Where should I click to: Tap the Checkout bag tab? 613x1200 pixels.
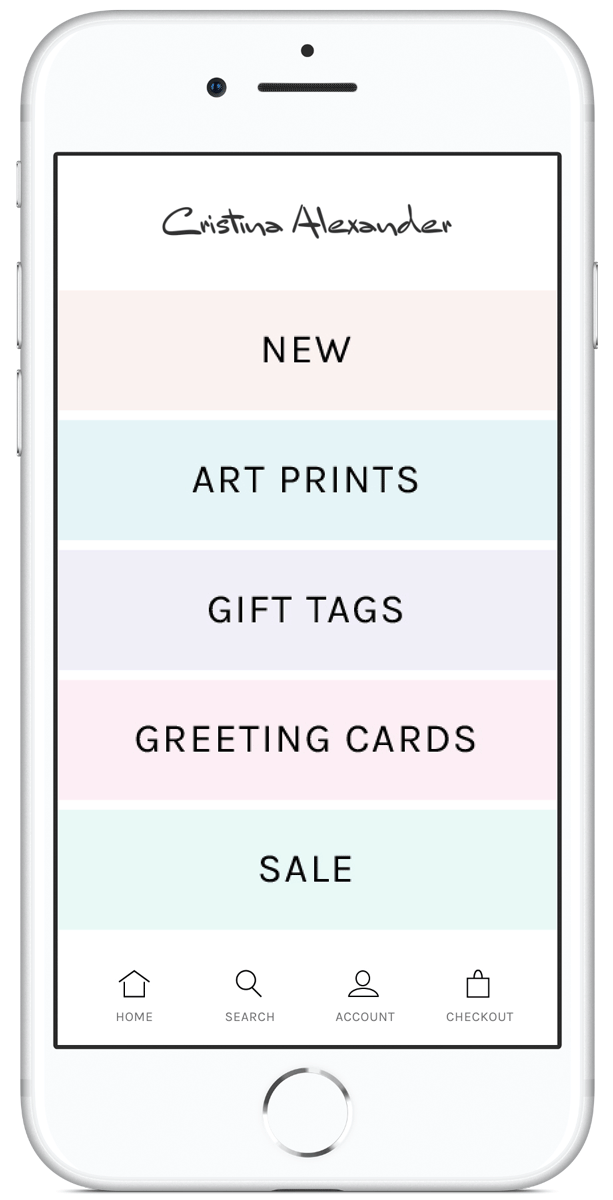point(479,996)
